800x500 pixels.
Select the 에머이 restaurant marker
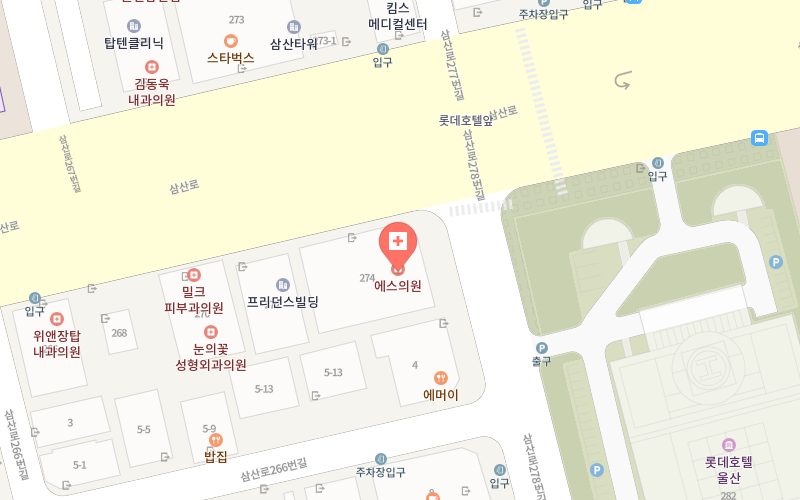[440, 378]
